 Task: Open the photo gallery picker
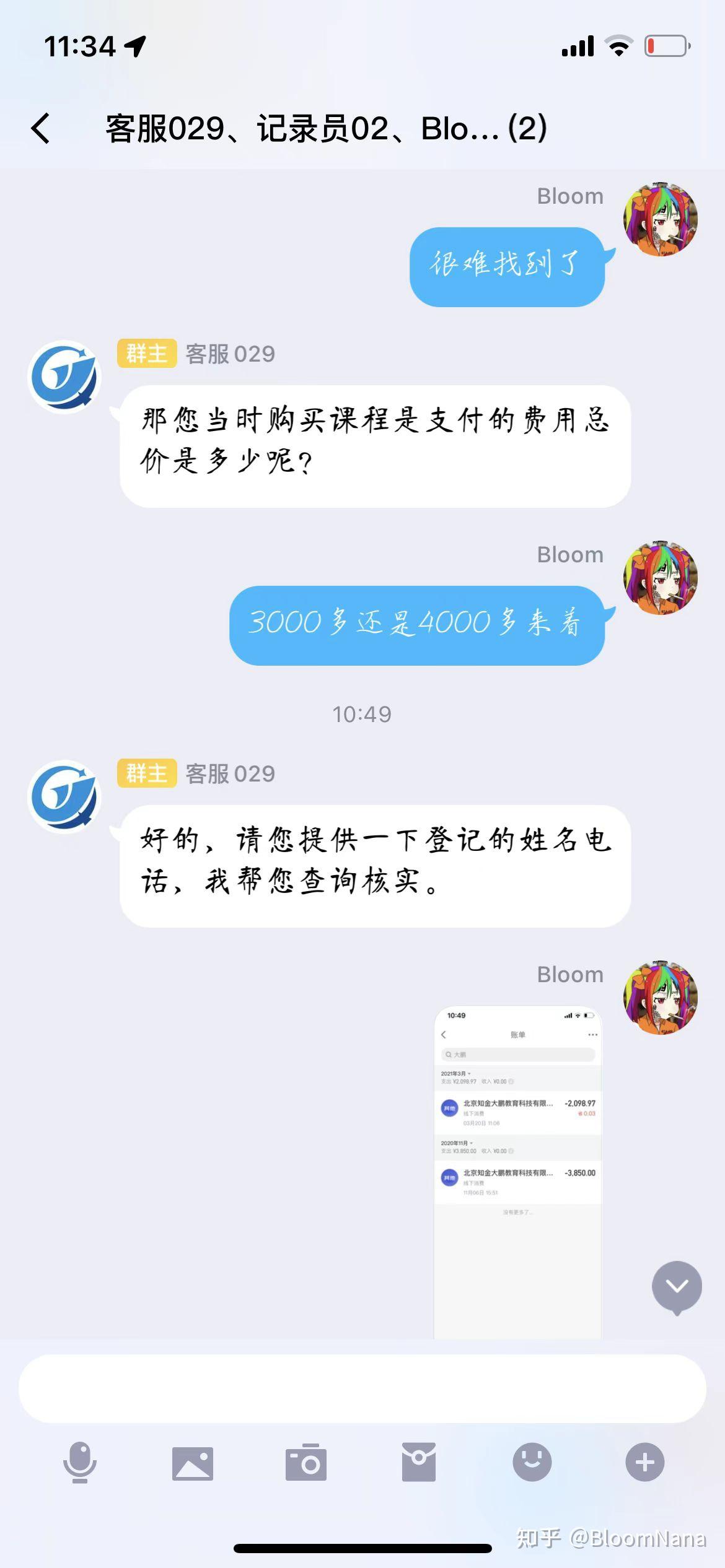[x=193, y=1463]
